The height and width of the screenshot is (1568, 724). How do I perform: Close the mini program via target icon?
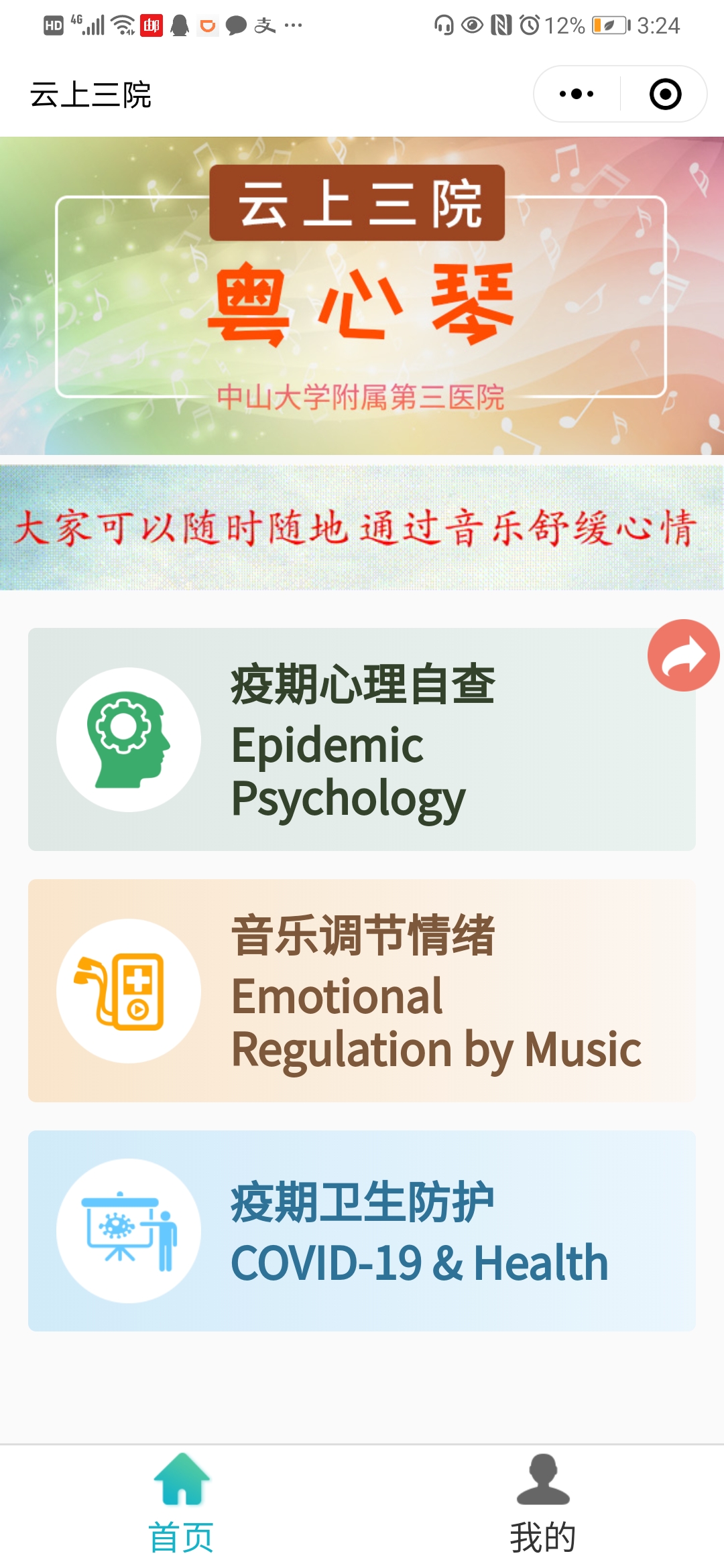(665, 94)
